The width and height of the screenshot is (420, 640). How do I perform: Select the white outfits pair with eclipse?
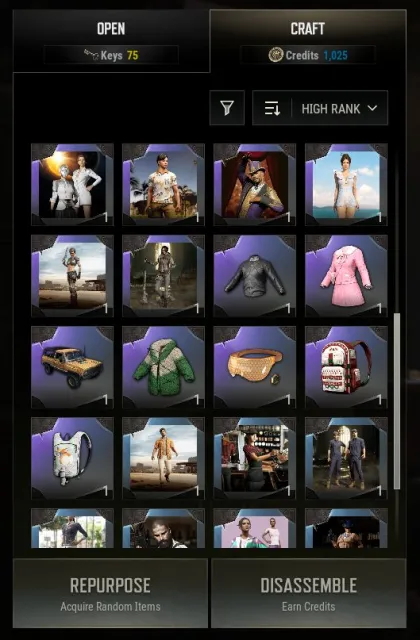[72, 184]
